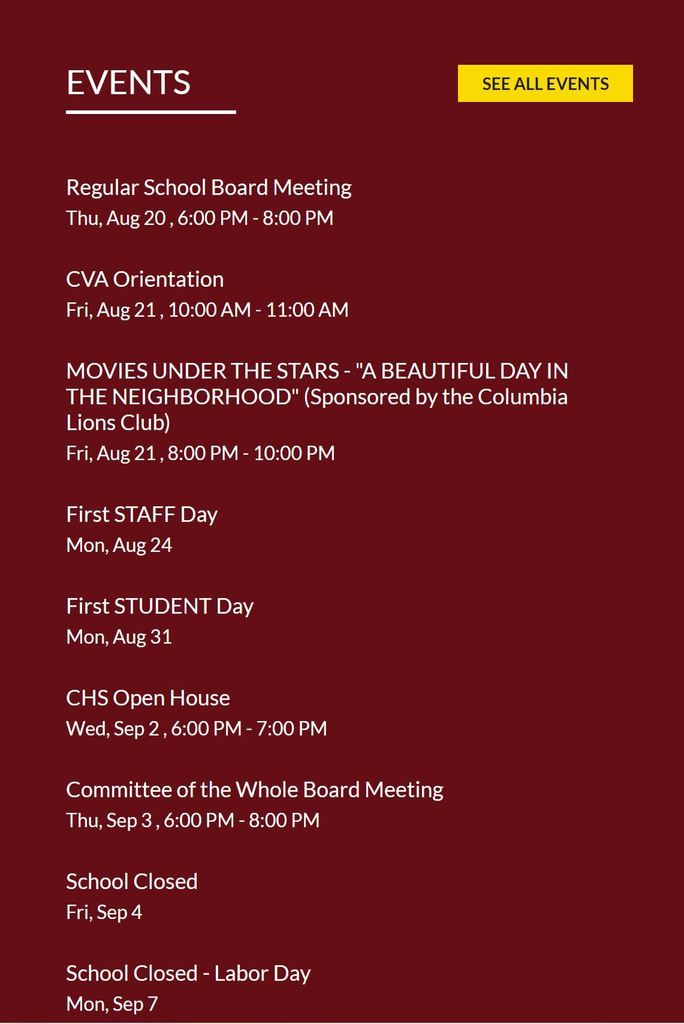
Task: Tap the See All Events button
Action: [x=545, y=84]
